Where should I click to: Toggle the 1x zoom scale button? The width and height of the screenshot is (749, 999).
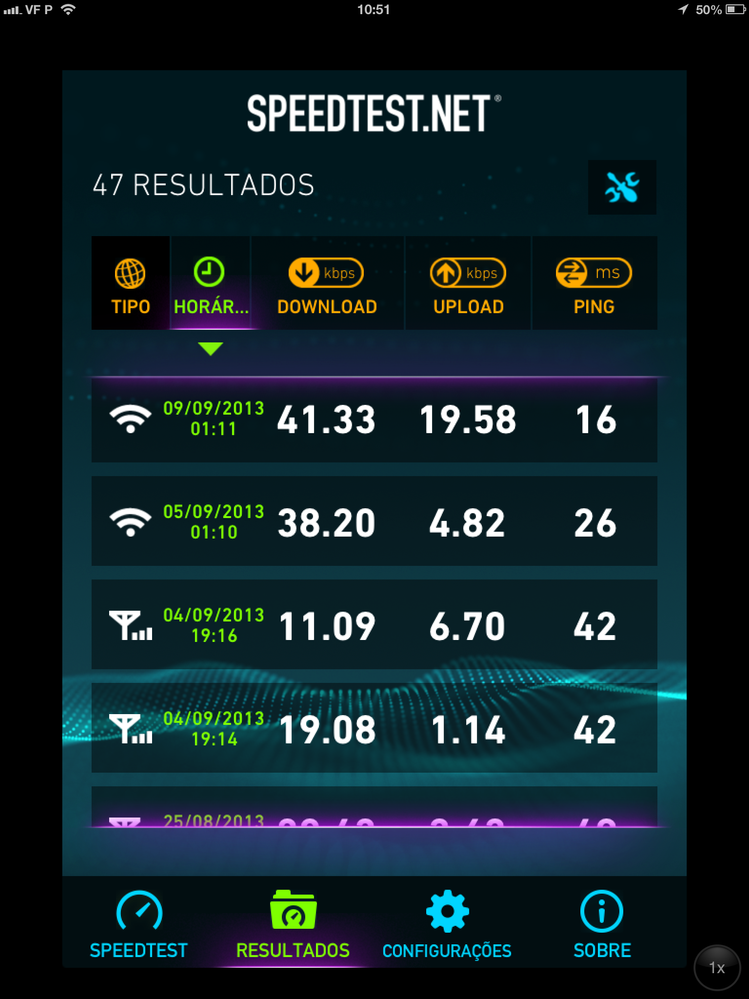pyautogui.click(x=717, y=967)
